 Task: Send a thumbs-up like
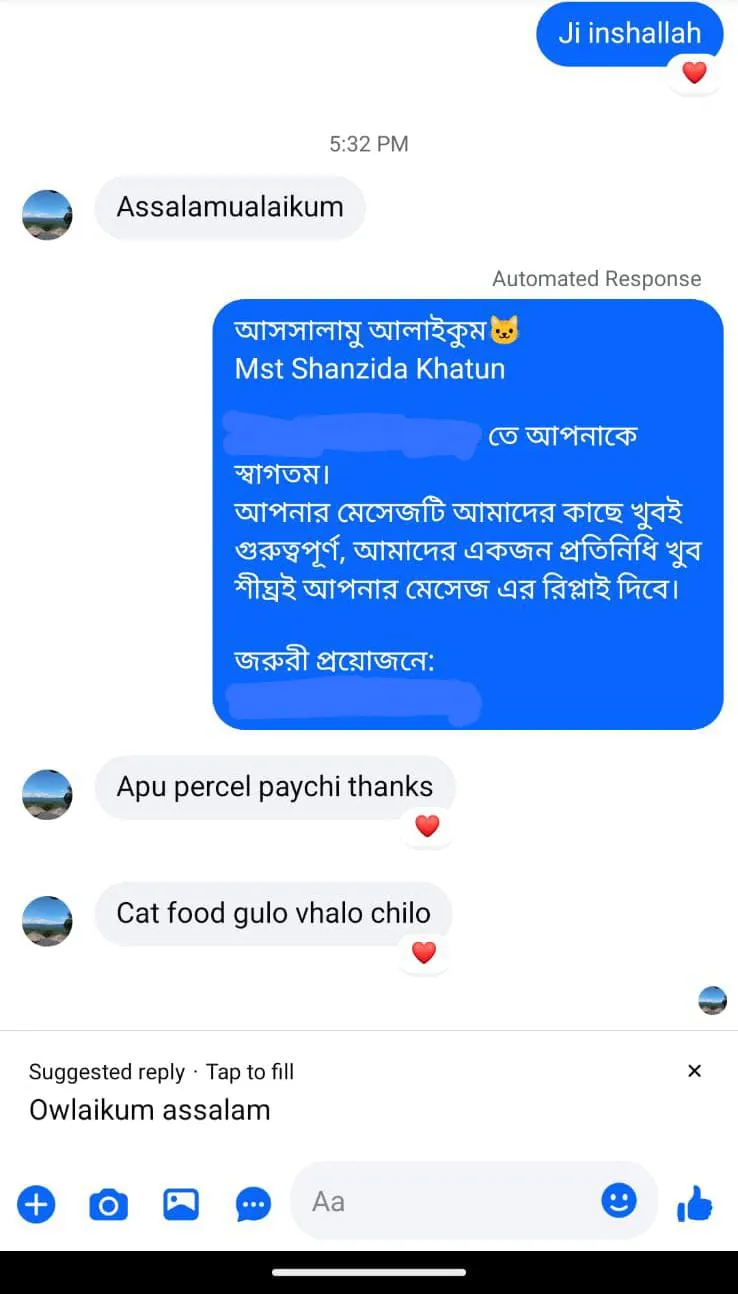click(x=695, y=1204)
